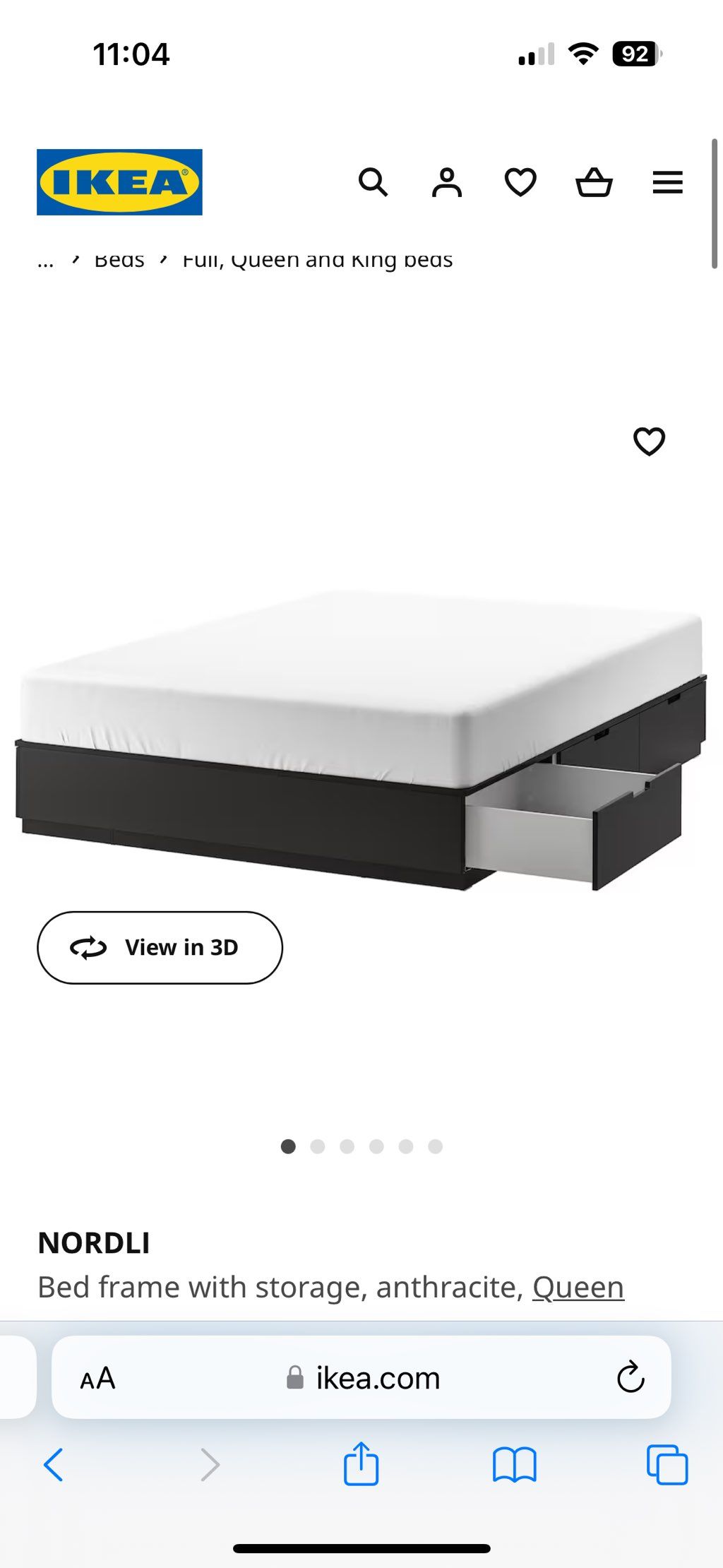Show open Safari tabs

click(x=667, y=1464)
